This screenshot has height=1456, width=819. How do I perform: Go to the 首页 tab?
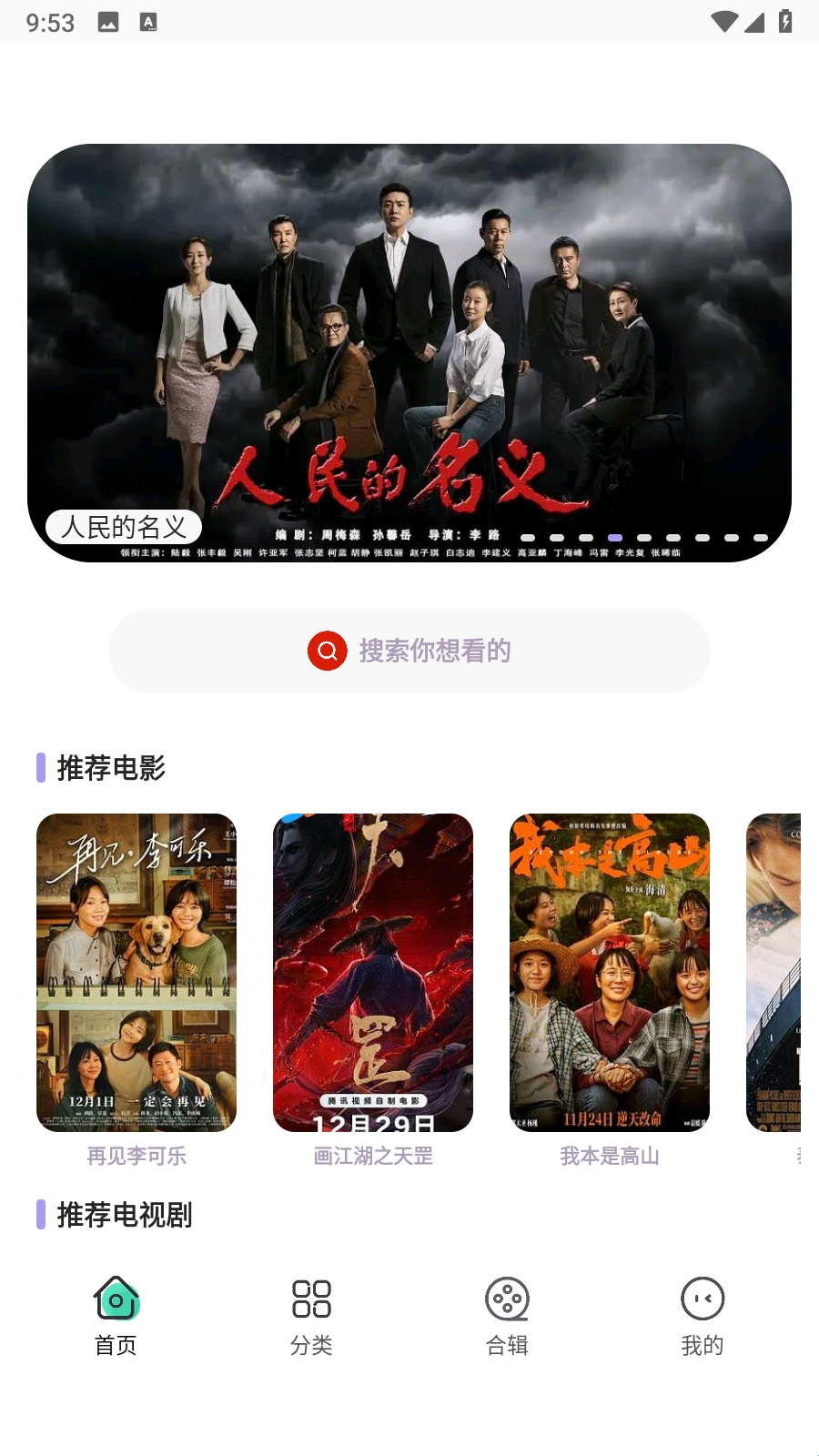116,1316
